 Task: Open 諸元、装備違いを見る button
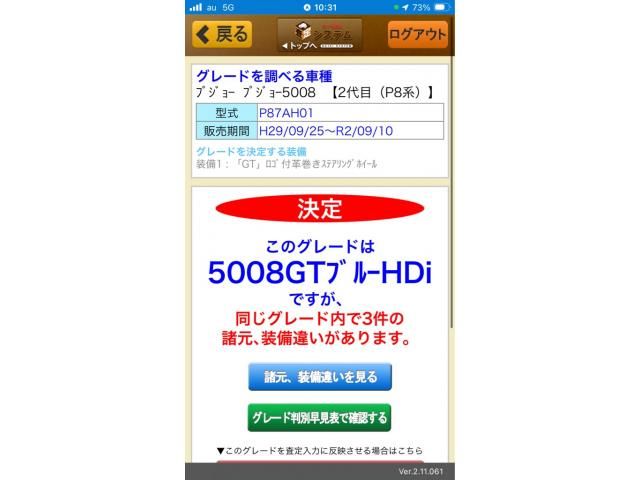[x=320, y=377]
